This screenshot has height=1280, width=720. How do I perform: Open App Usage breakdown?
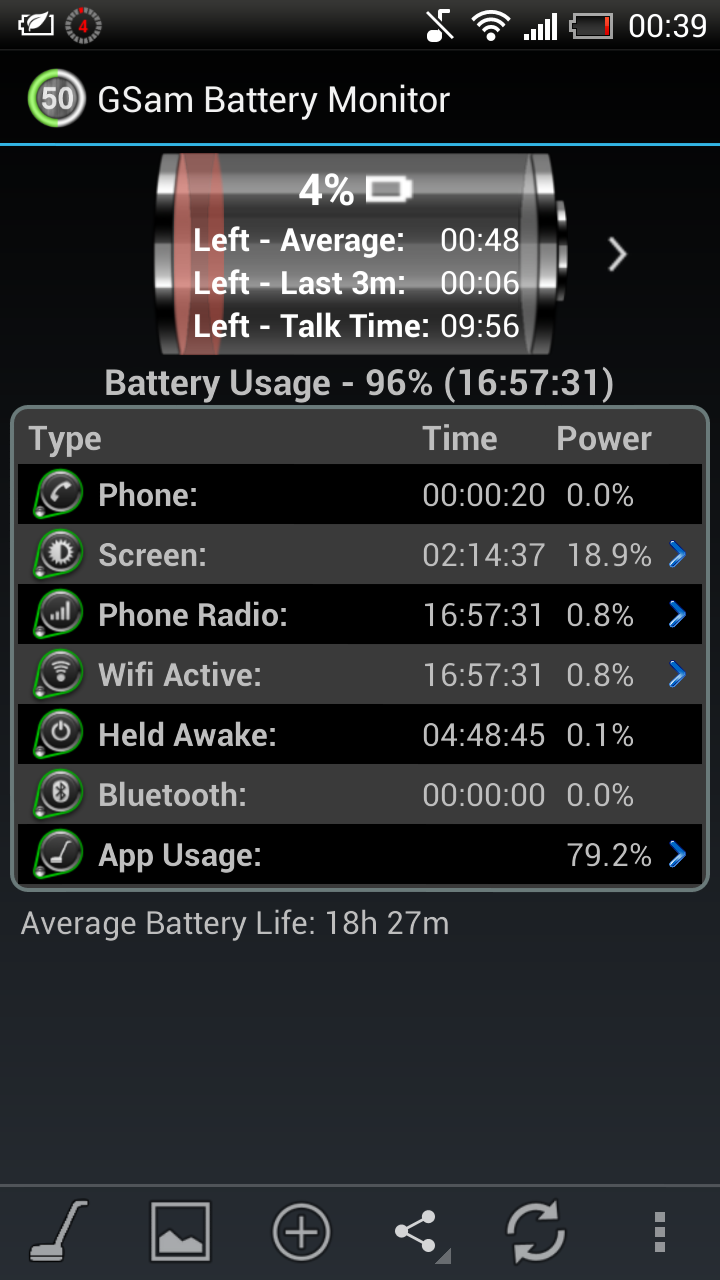(360, 855)
